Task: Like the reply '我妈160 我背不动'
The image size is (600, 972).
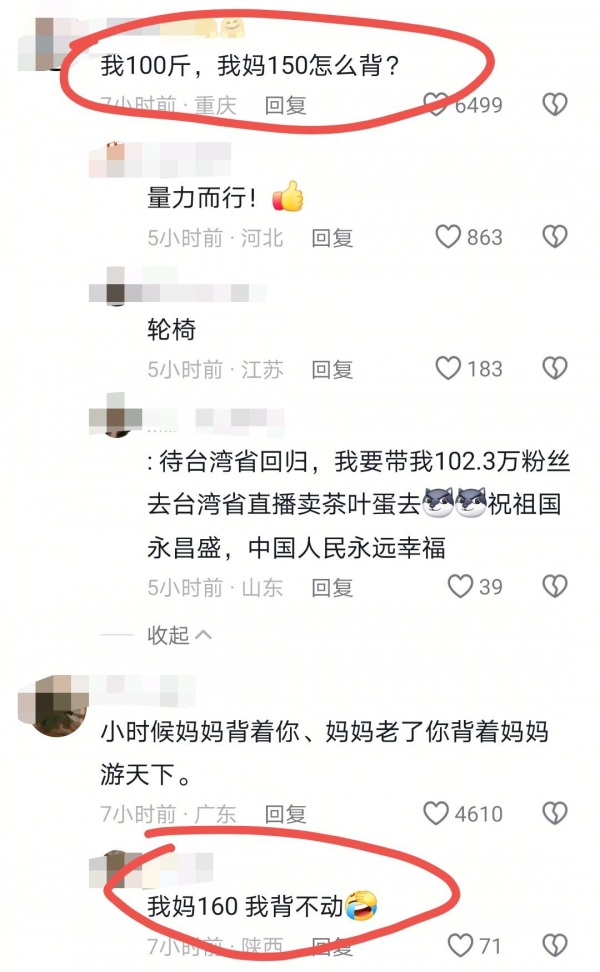Action: pyautogui.click(x=460, y=944)
